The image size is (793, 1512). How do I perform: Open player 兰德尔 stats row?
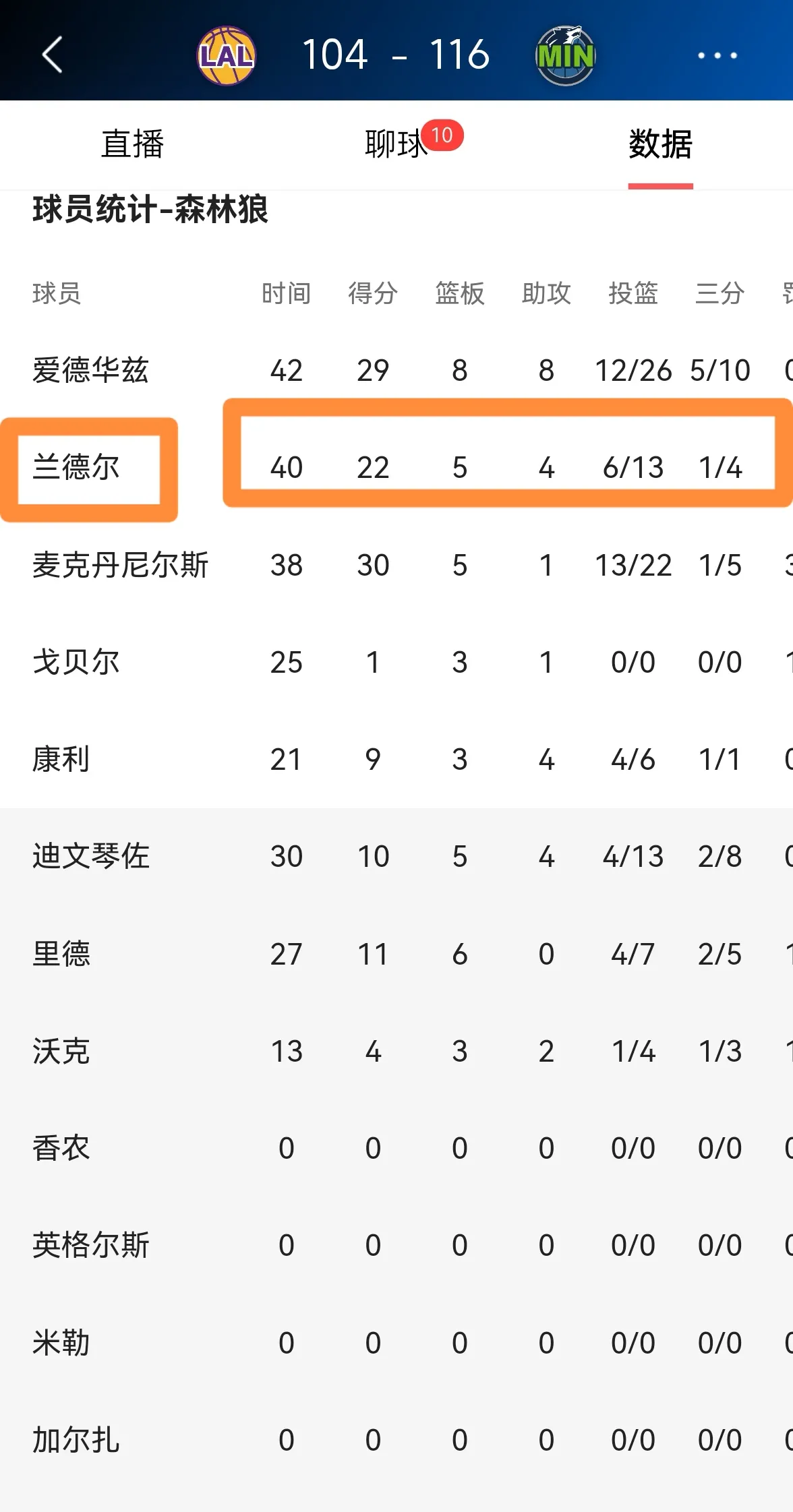[x=76, y=467]
